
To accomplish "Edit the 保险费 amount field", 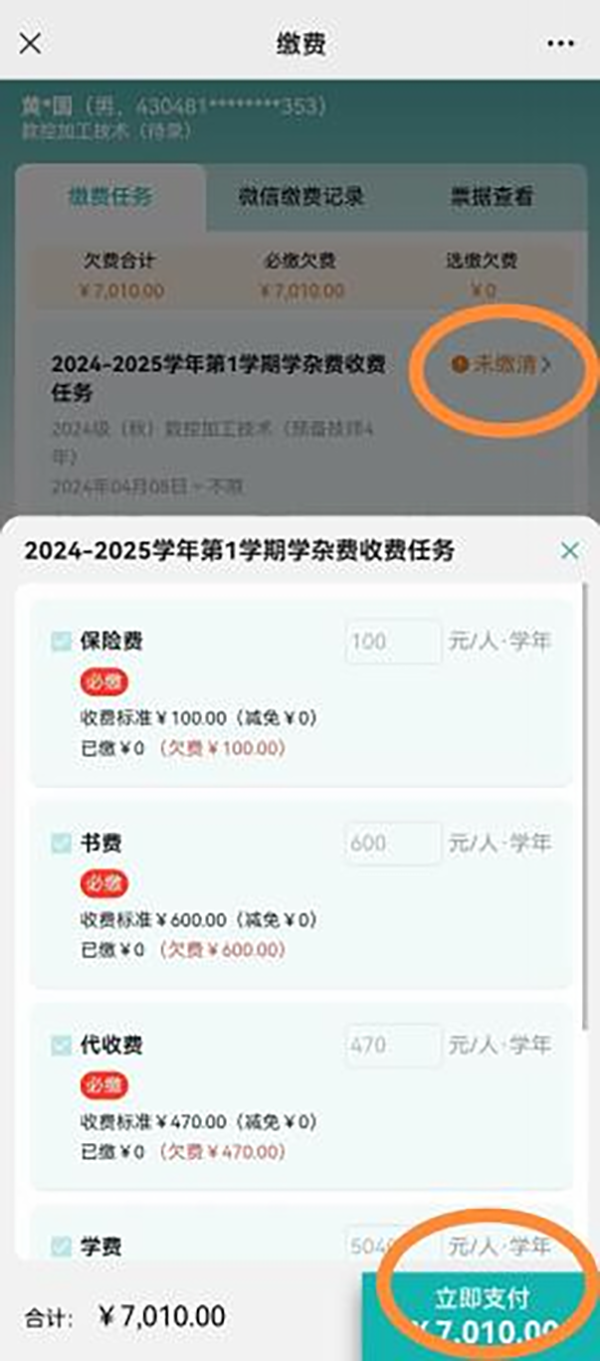I will point(393,641).
